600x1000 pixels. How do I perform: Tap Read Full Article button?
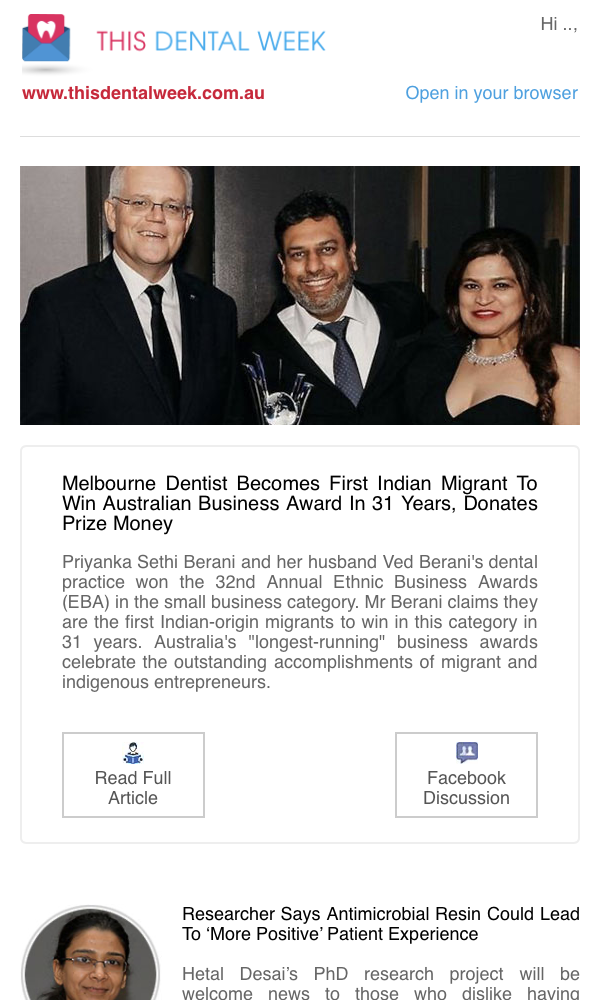133,775
